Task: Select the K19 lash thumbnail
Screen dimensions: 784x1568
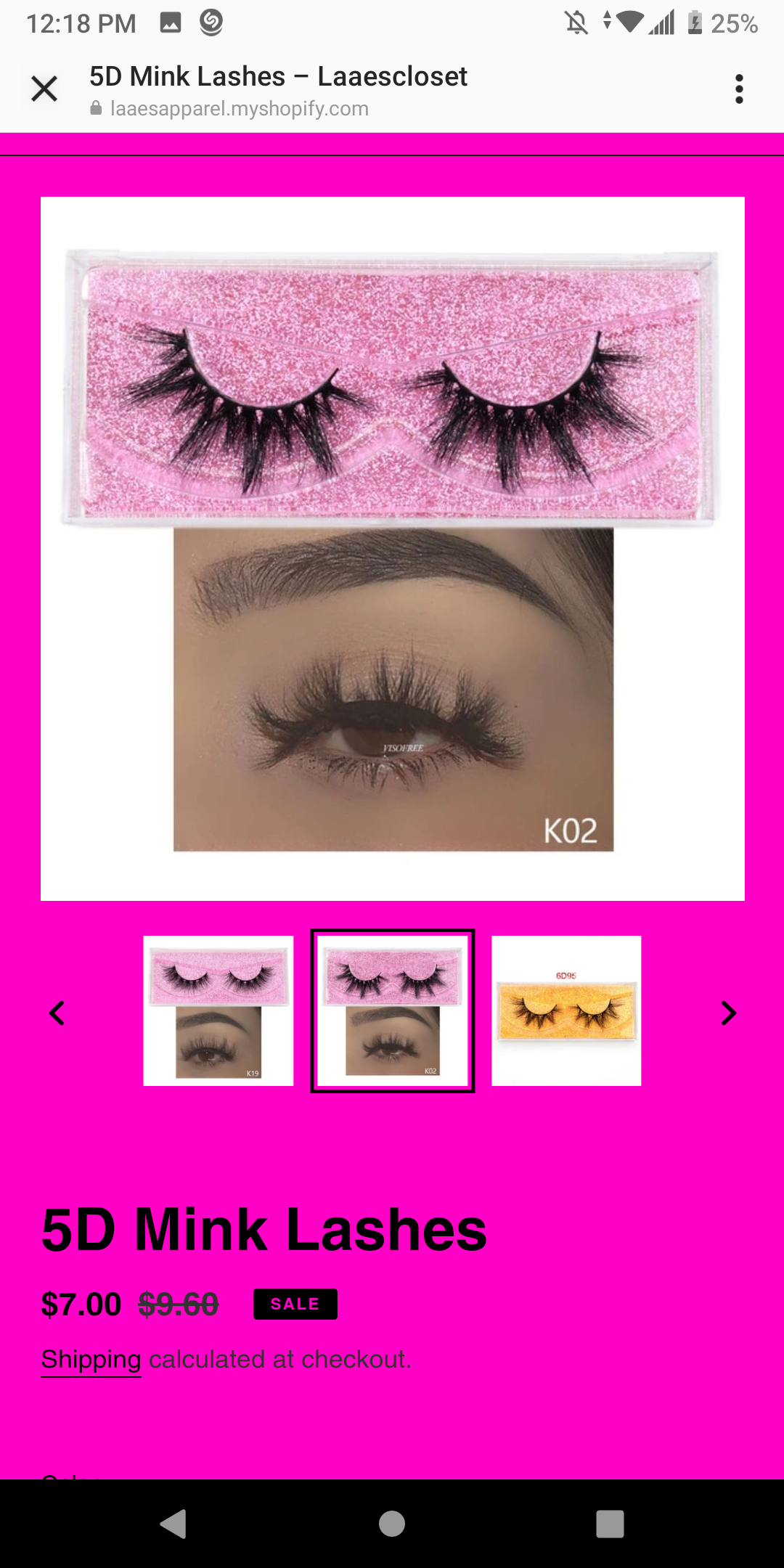Action: pyautogui.click(x=219, y=1010)
